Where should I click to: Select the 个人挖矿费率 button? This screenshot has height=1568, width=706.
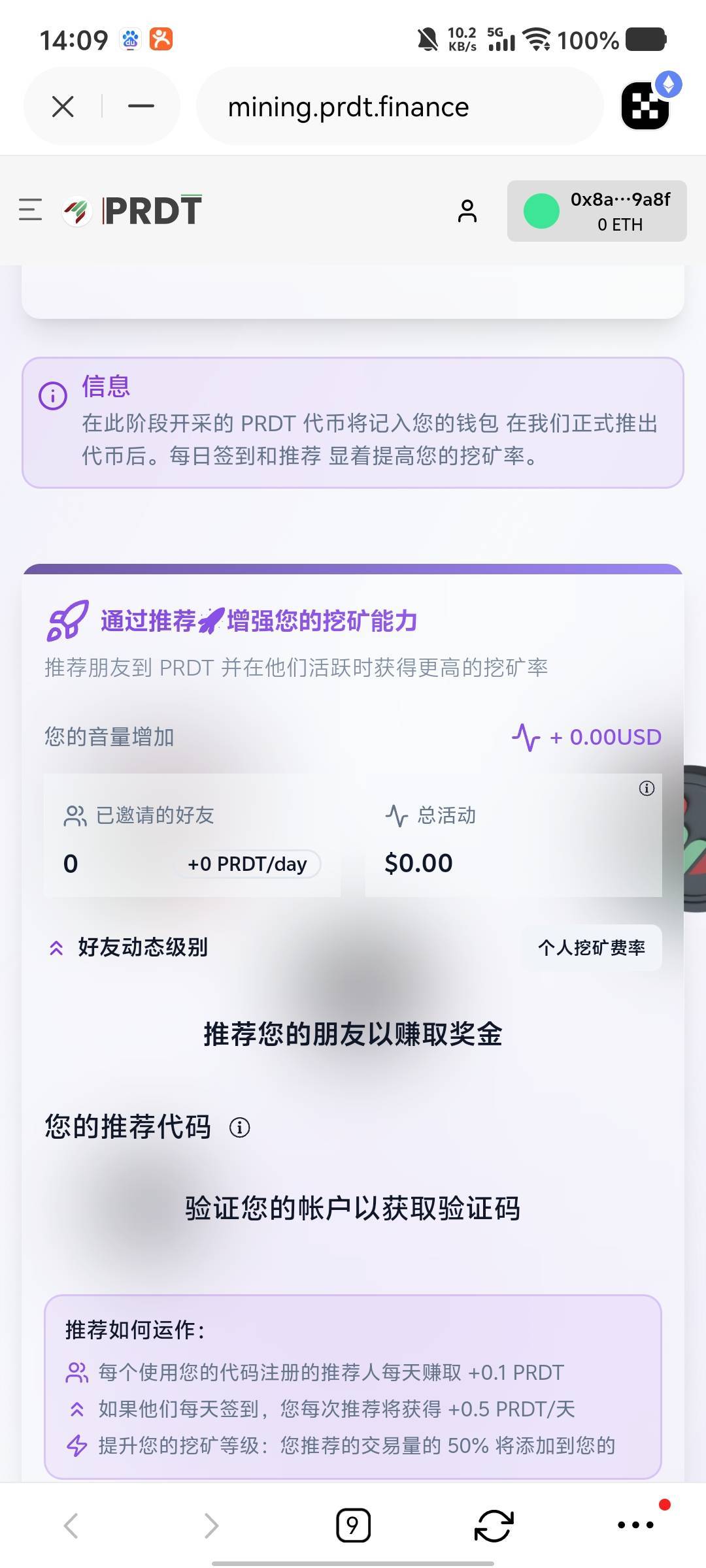(592, 947)
